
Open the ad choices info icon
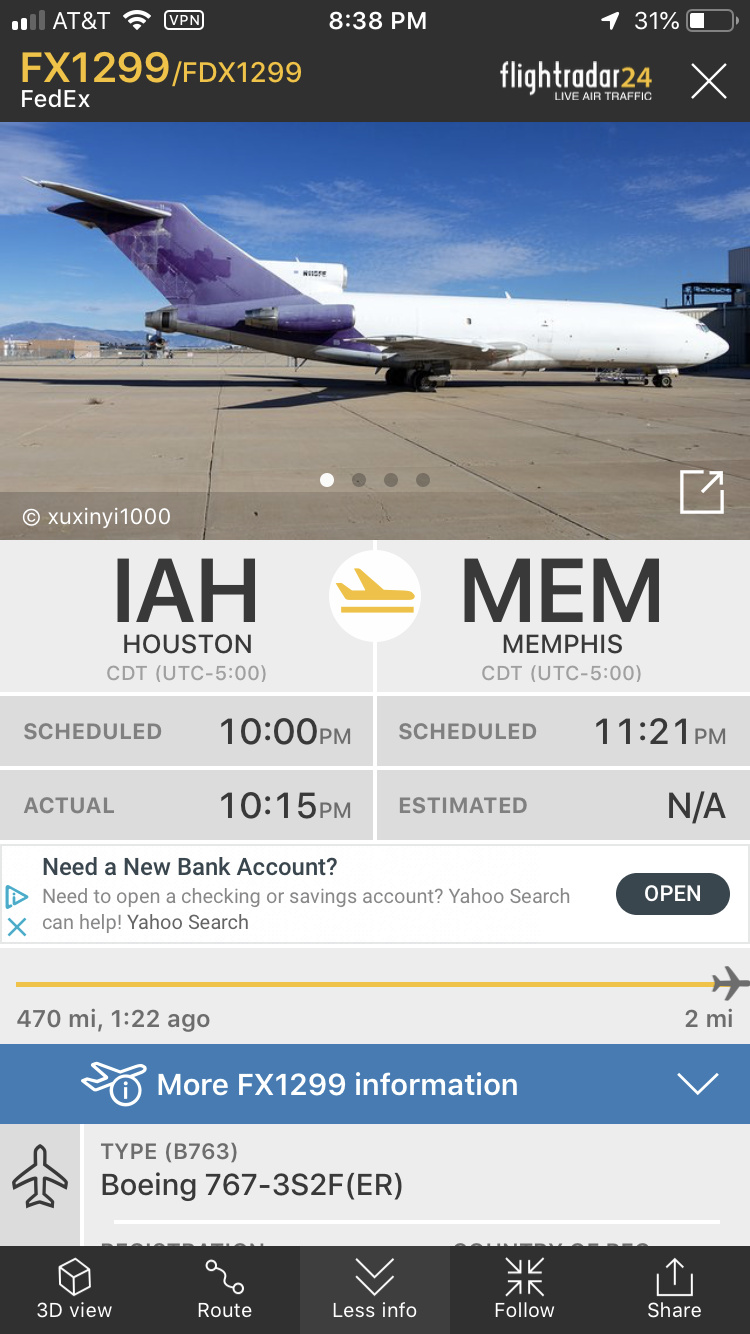click(17, 896)
